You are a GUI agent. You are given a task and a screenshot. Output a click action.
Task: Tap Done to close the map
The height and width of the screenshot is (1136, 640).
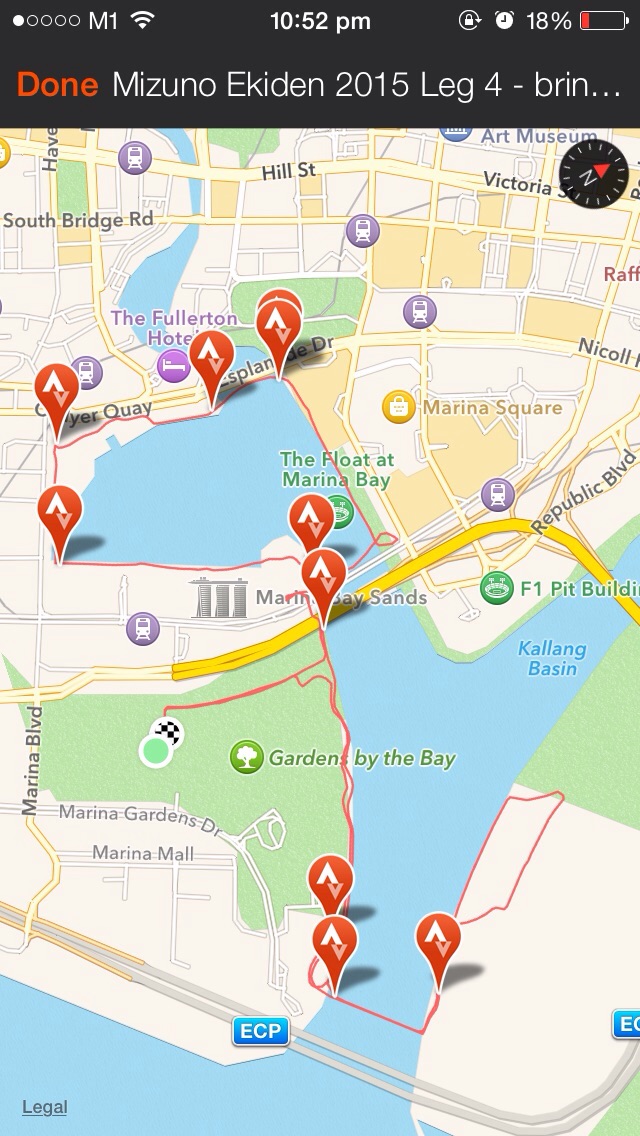57,85
